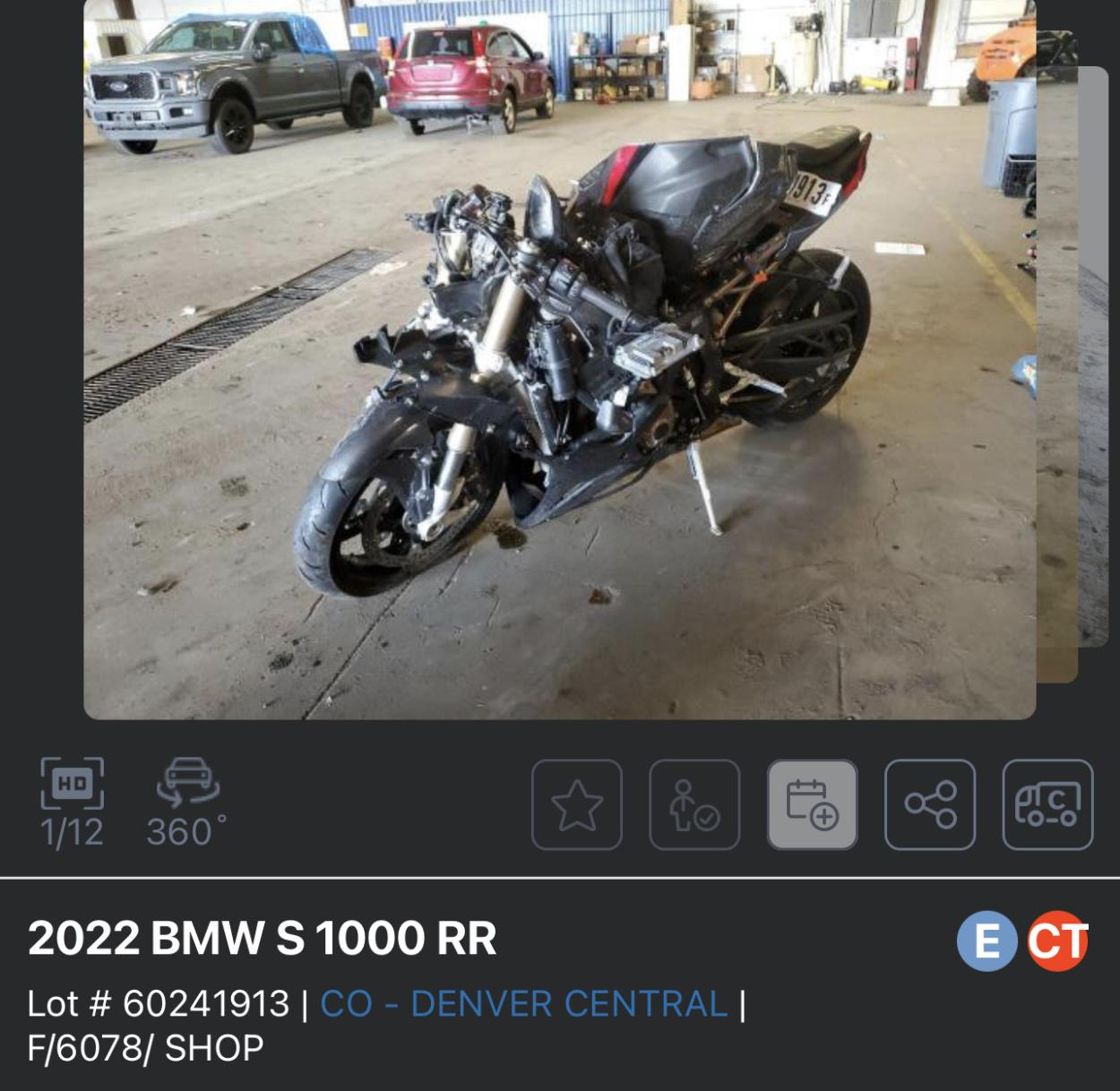Share this BMW S 1000 RR lot
This screenshot has height=1091, width=1120.
click(929, 804)
